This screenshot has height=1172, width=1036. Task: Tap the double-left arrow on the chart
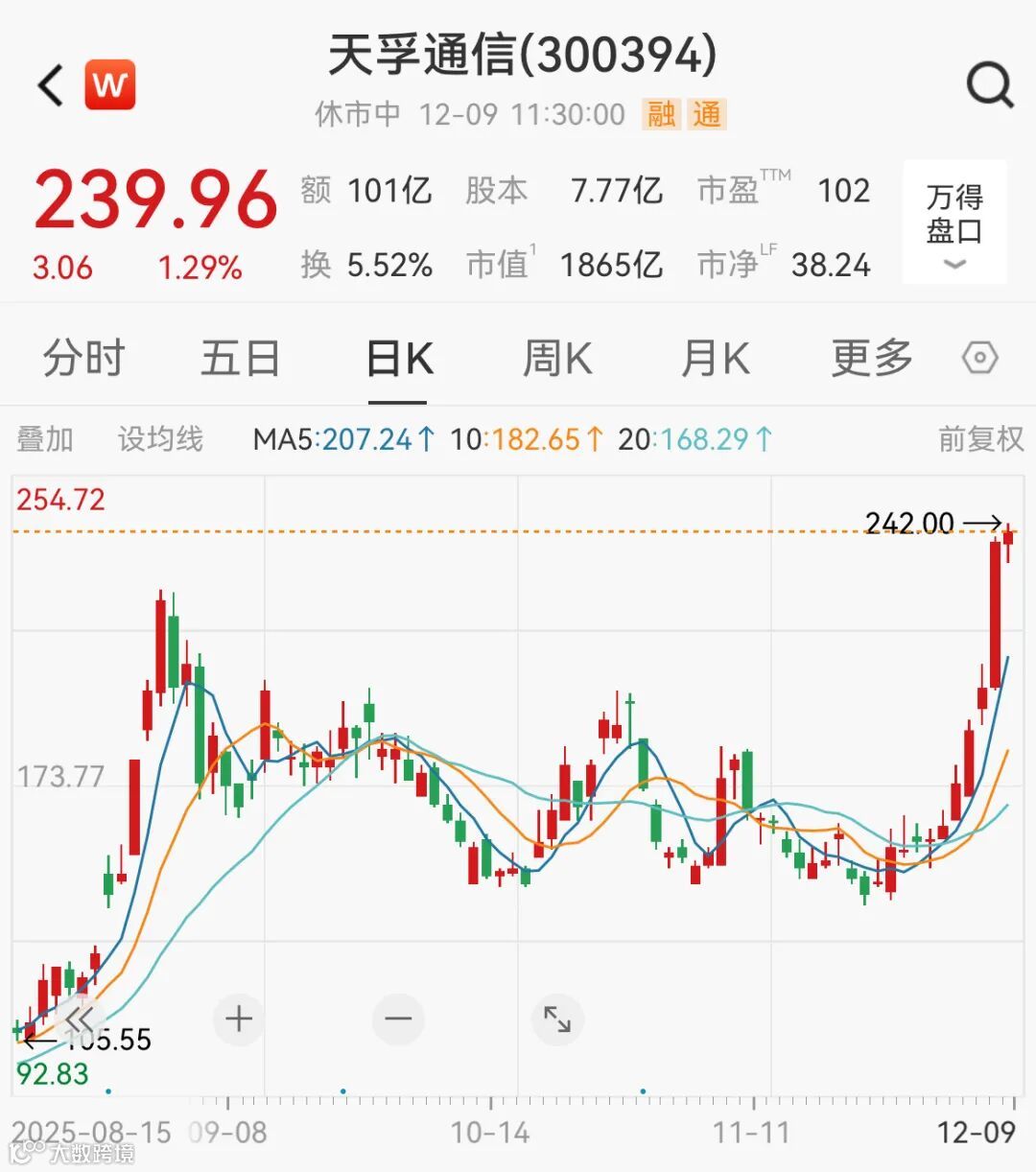point(80,1019)
